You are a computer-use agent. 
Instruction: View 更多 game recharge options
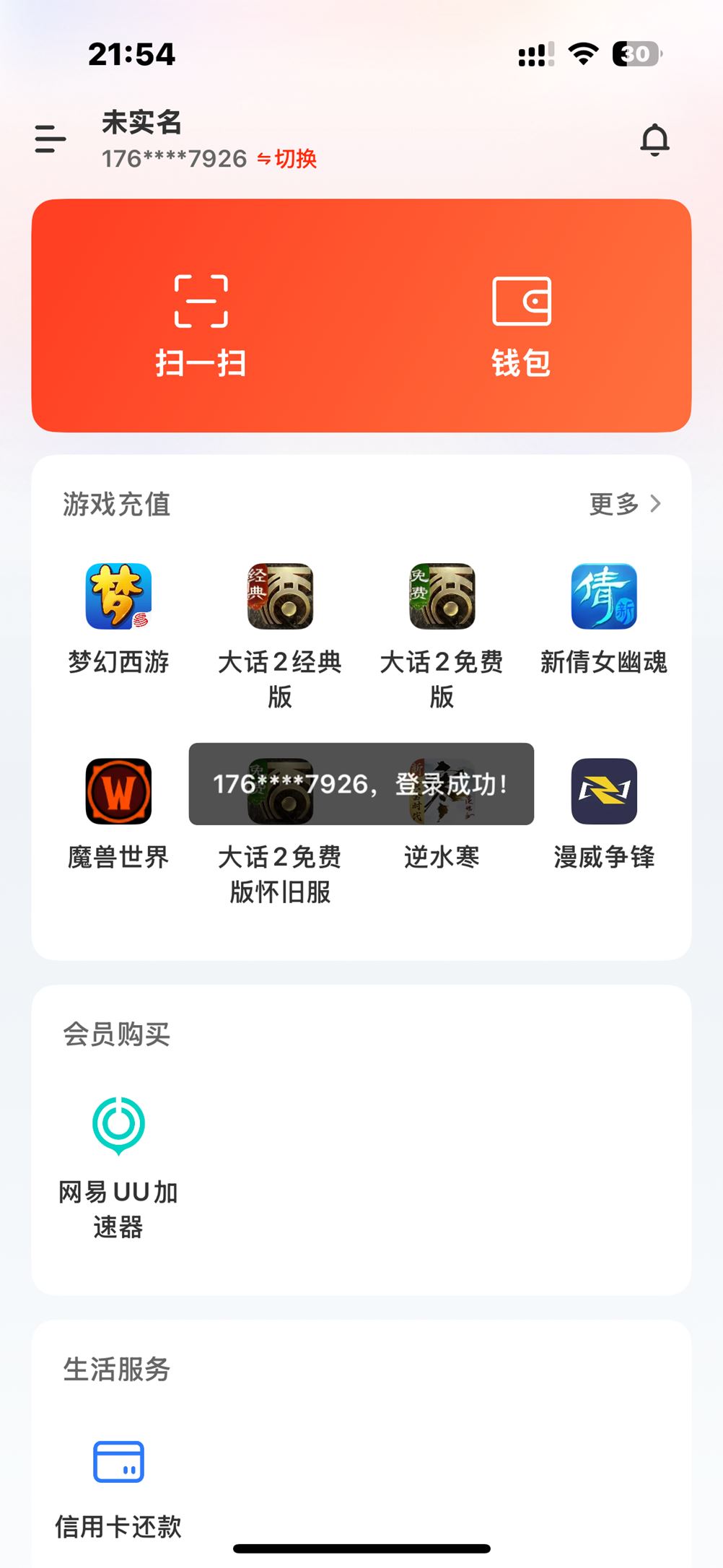coord(625,504)
